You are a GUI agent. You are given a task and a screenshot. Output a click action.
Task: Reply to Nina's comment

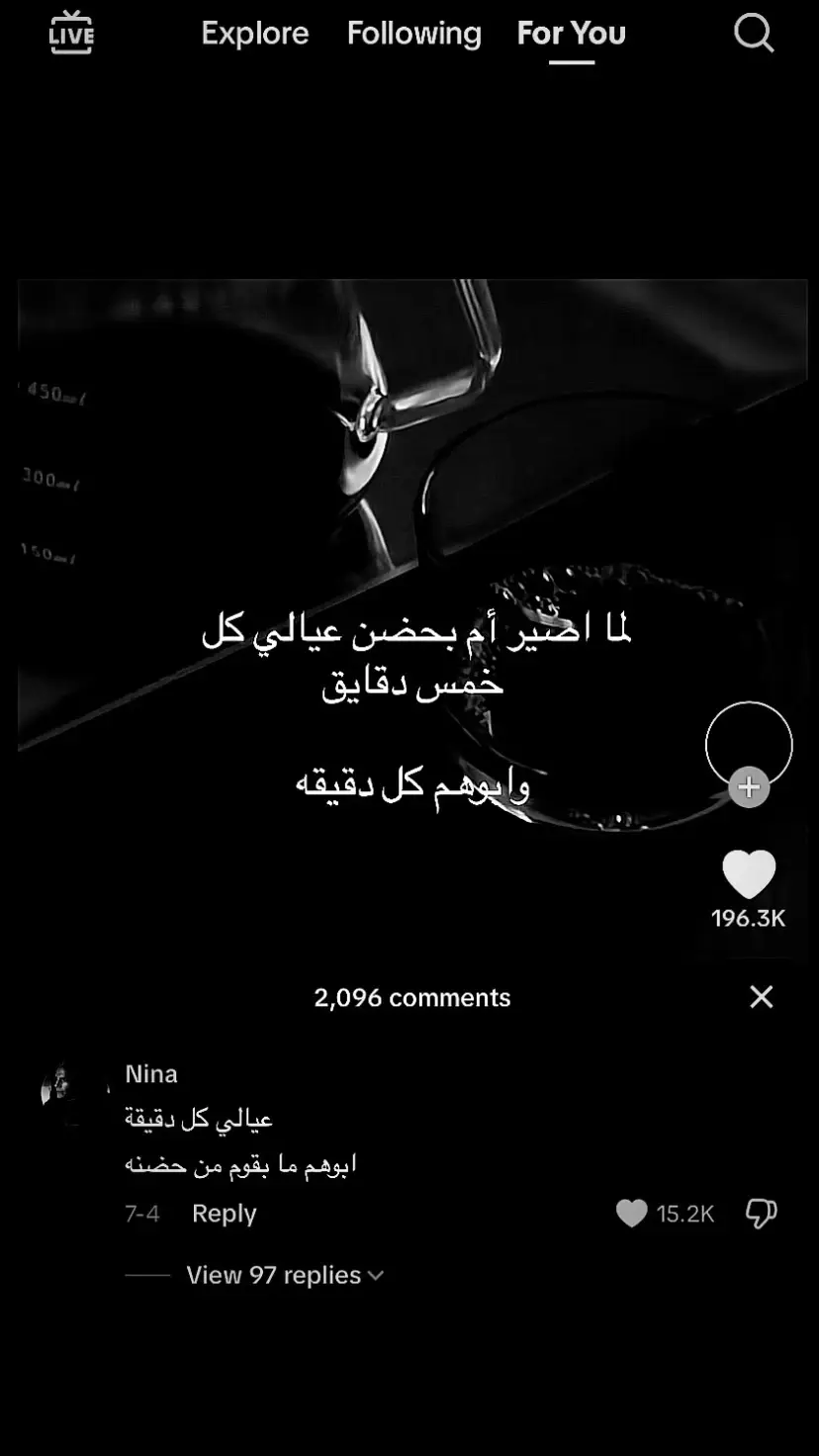pyautogui.click(x=224, y=1214)
